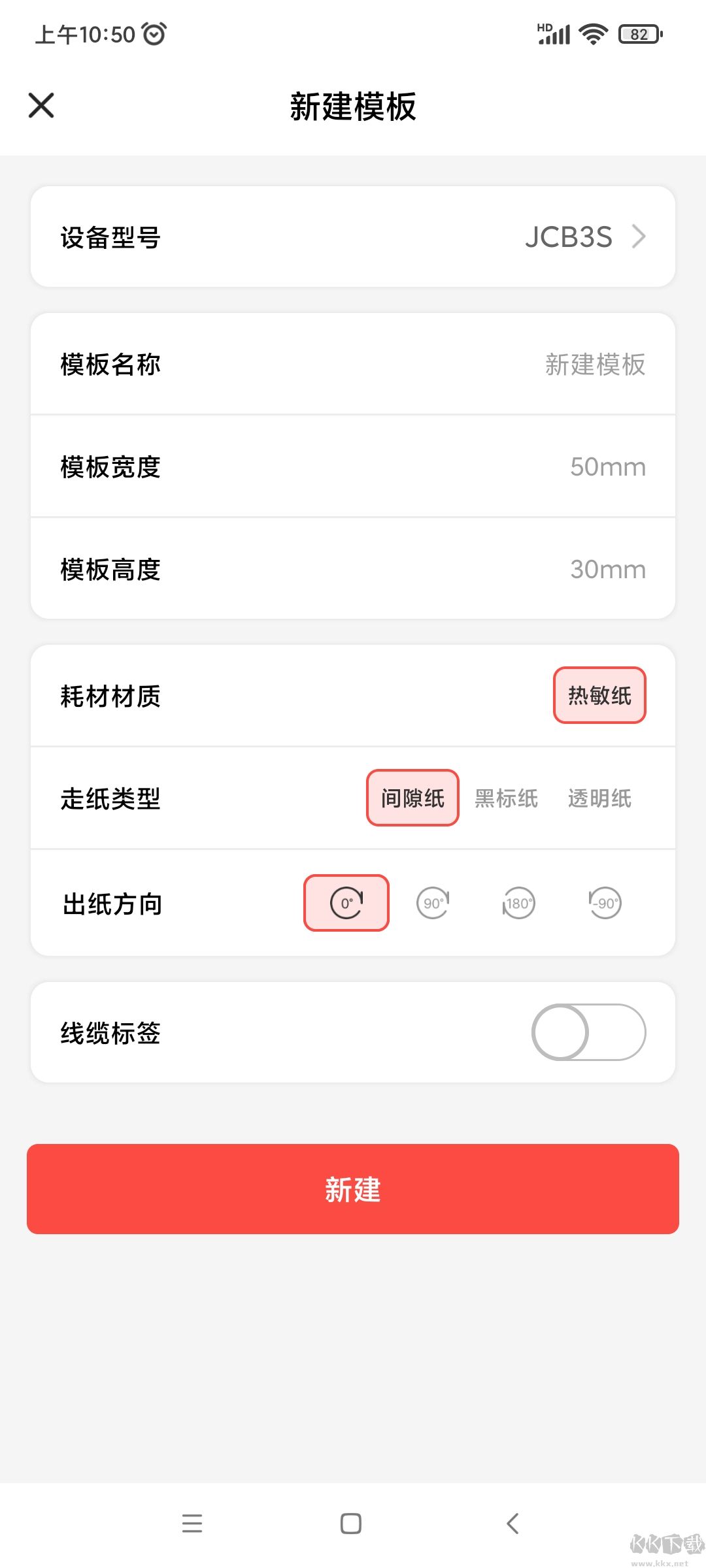Viewport: 706px width, 1568px height.
Task: Select 透明纸 paper feed type
Action: pyautogui.click(x=599, y=798)
